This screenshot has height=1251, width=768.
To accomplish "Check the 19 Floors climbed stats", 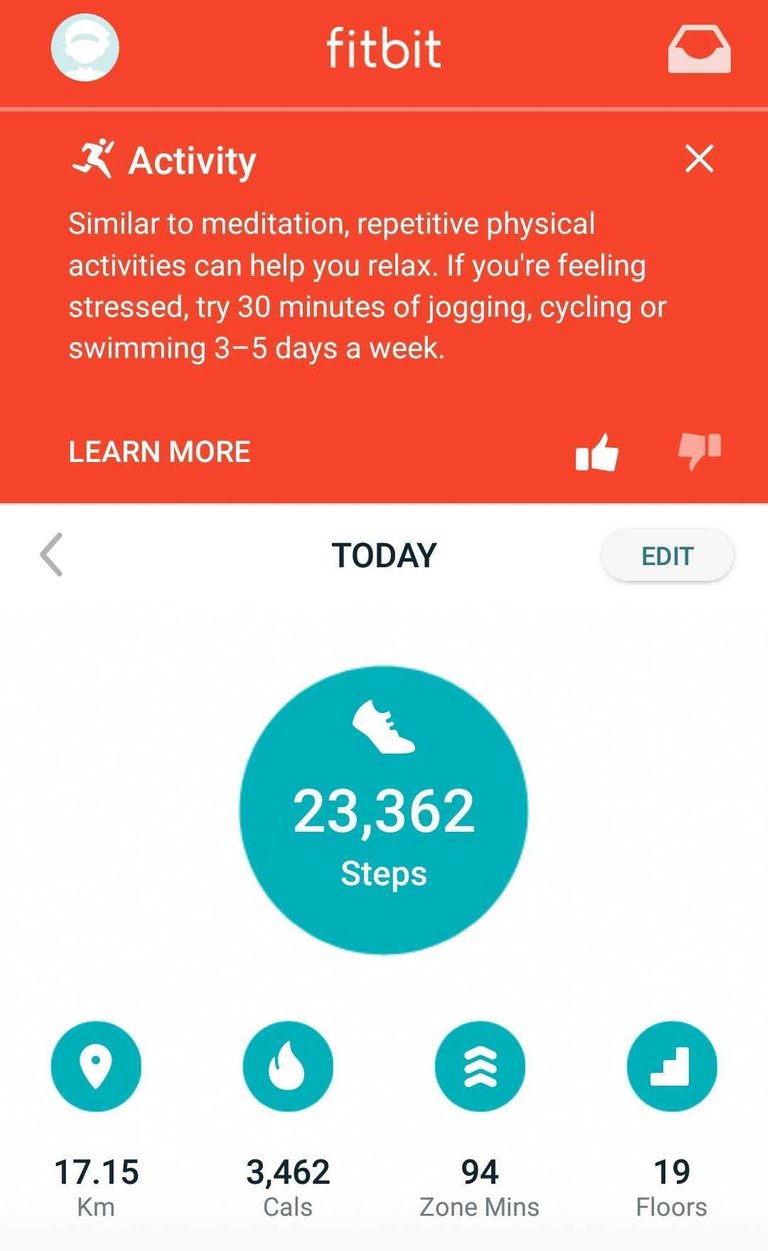I will pos(671,1068).
